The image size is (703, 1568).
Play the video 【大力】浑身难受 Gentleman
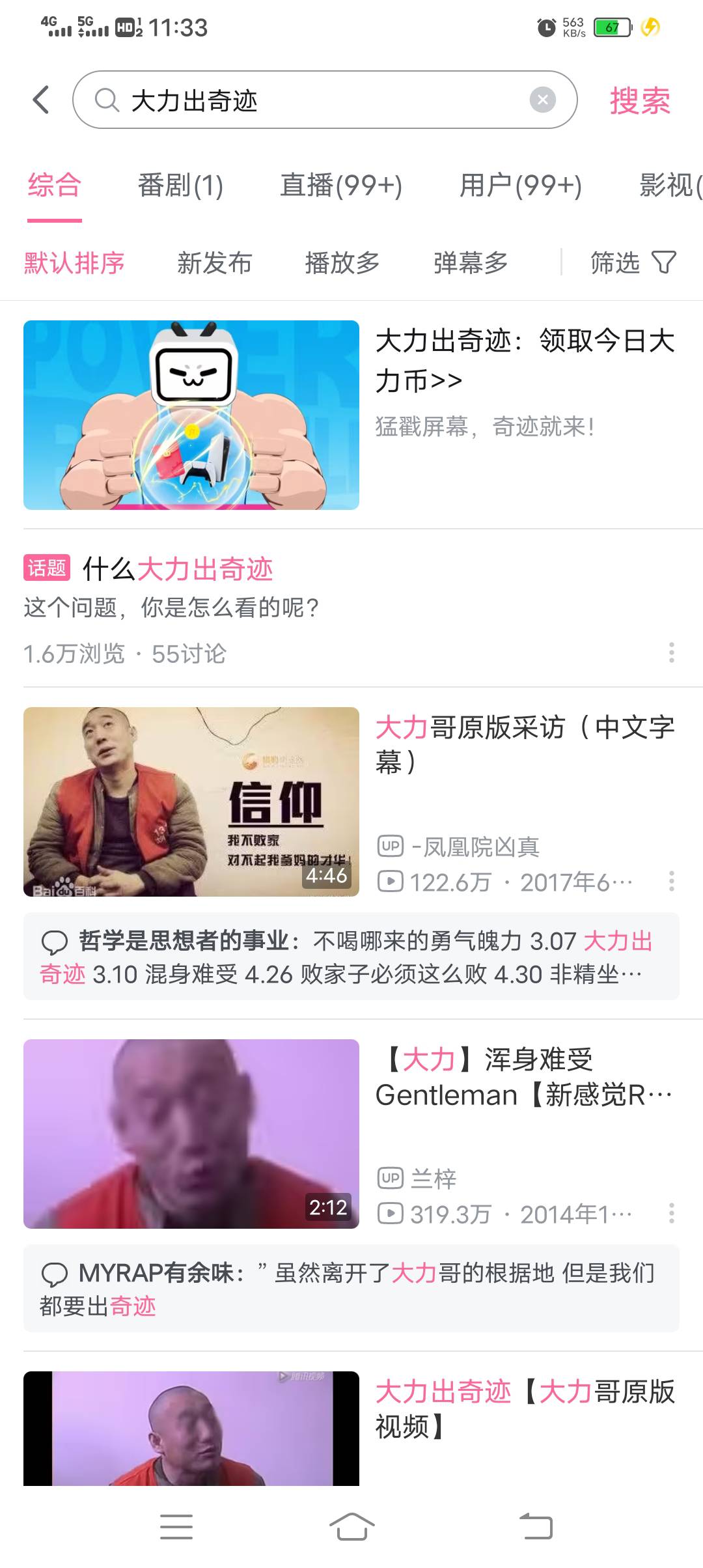point(191,1134)
